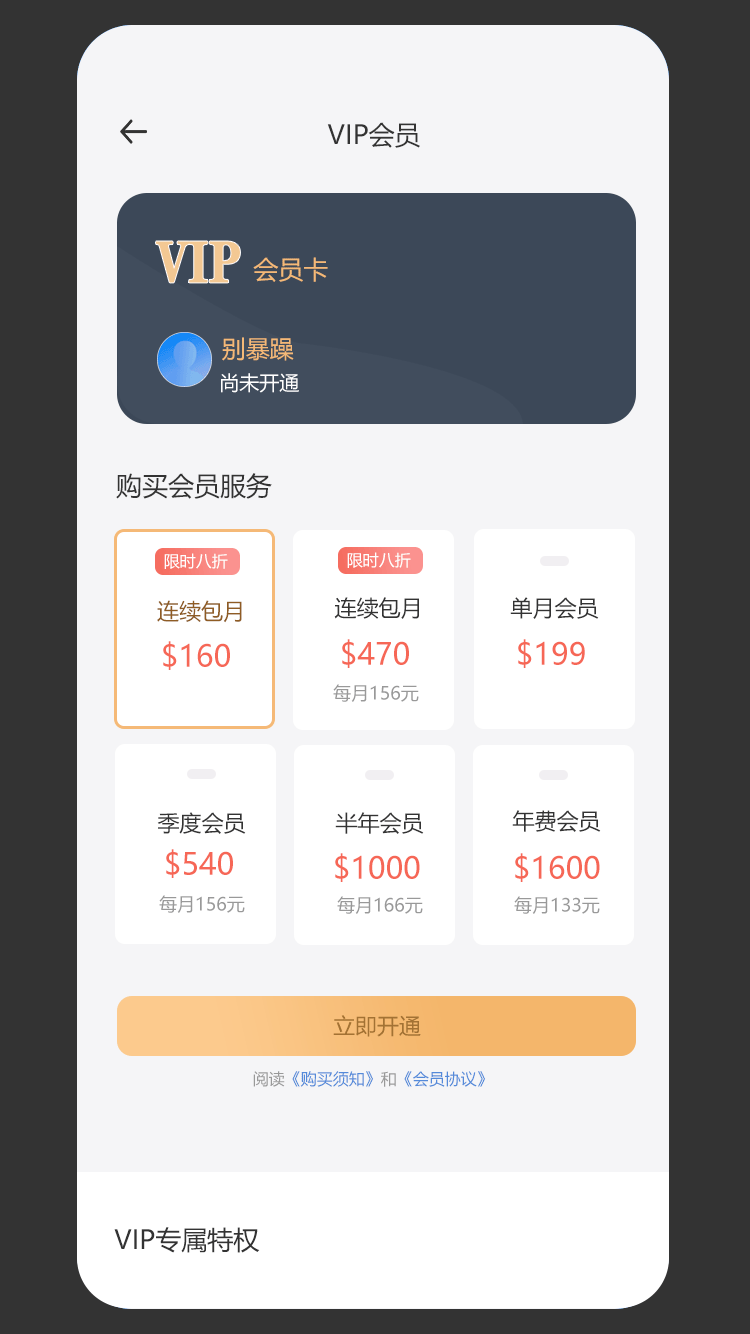This screenshot has width=750, height=1334.
Task: Tap the 立即开通 button to activate membership
Action: [x=375, y=1025]
